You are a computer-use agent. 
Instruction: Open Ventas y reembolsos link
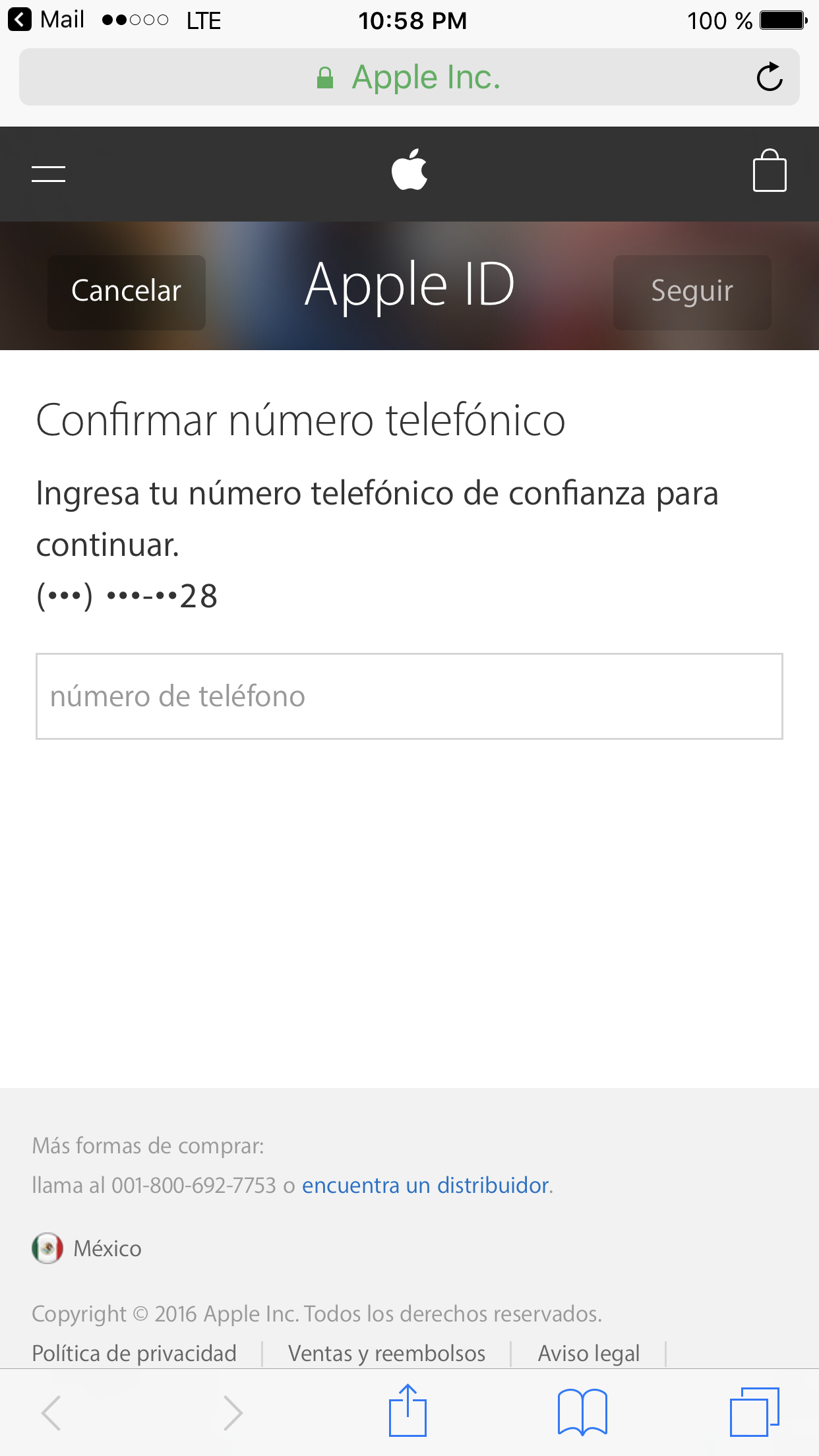[x=386, y=1353]
